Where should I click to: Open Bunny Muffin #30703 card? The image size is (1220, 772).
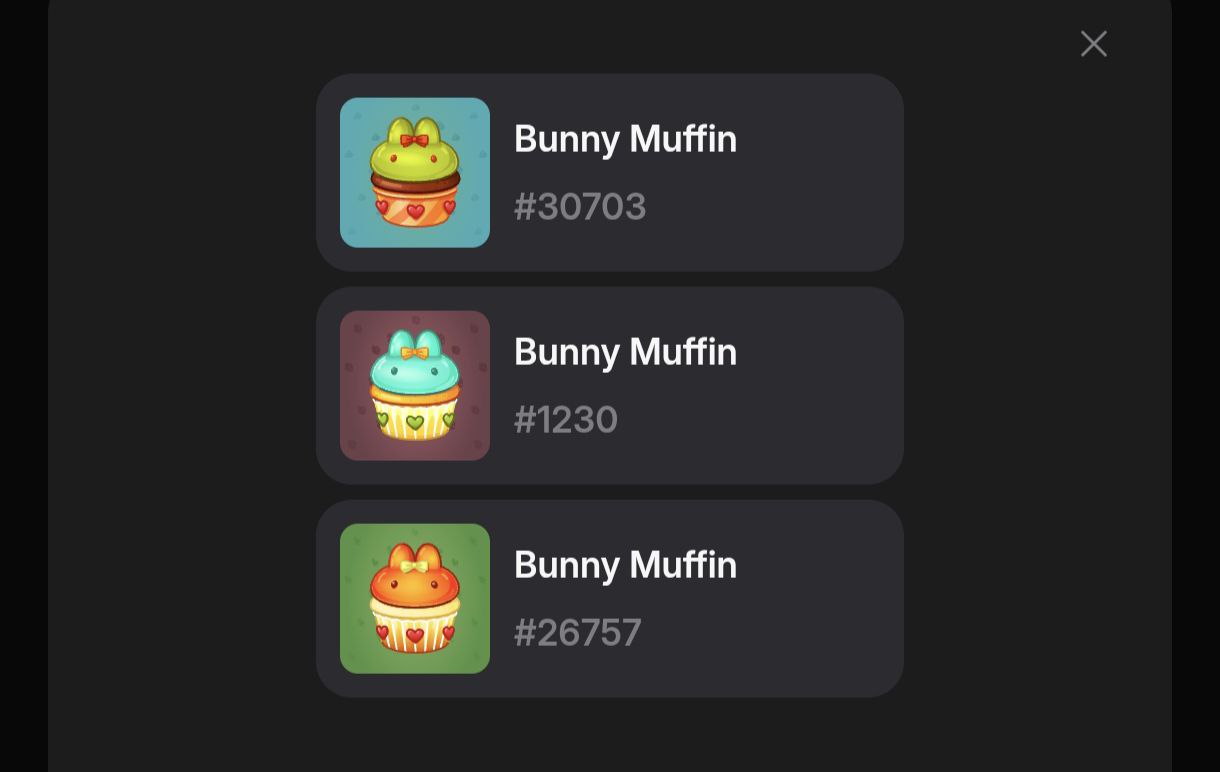(609, 172)
